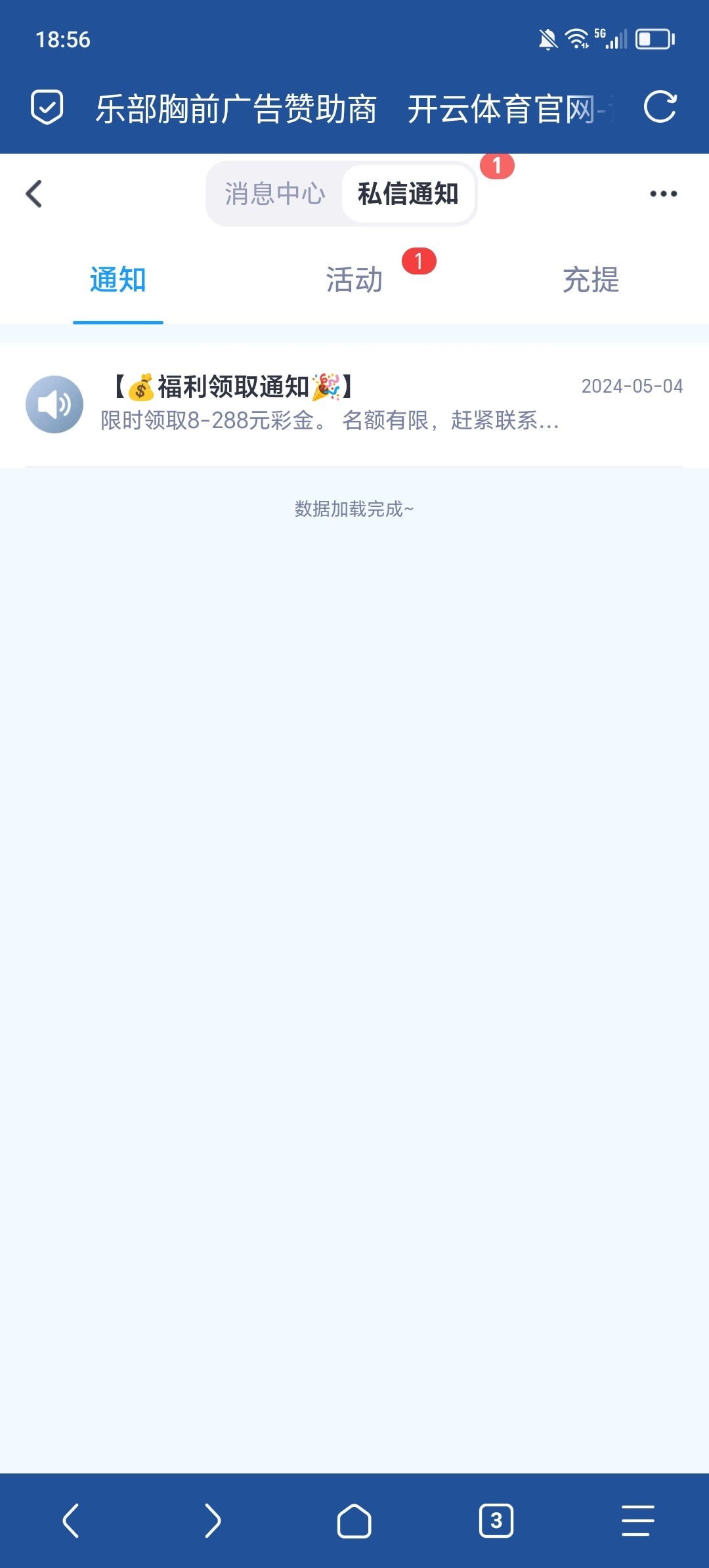Image resolution: width=709 pixels, height=1568 pixels.
Task: Go back using the arrow beside 消息中心
Action: (x=34, y=194)
